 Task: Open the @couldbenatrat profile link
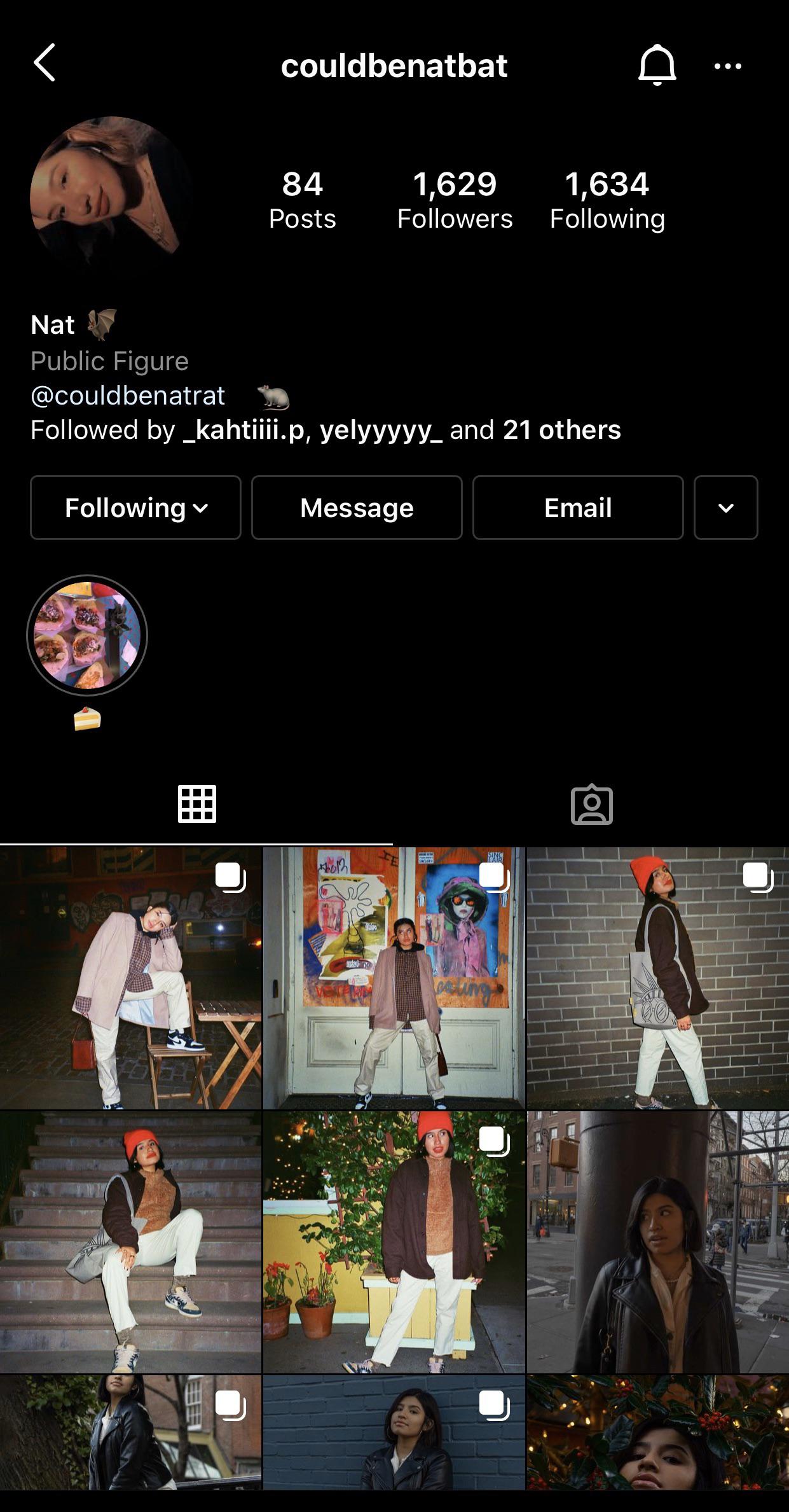[128, 396]
